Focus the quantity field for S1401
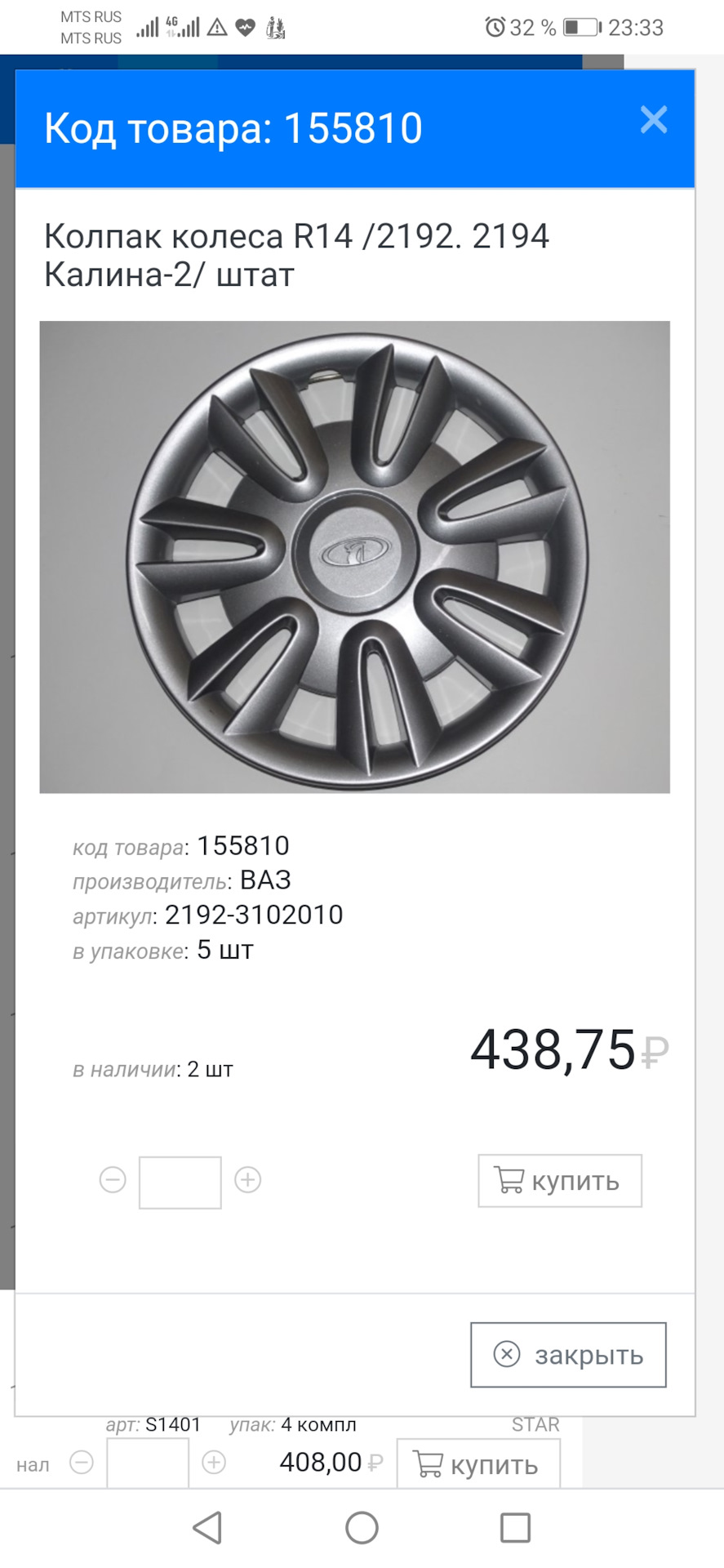Image resolution: width=724 pixels, height=1568 pixels. 148,1463
